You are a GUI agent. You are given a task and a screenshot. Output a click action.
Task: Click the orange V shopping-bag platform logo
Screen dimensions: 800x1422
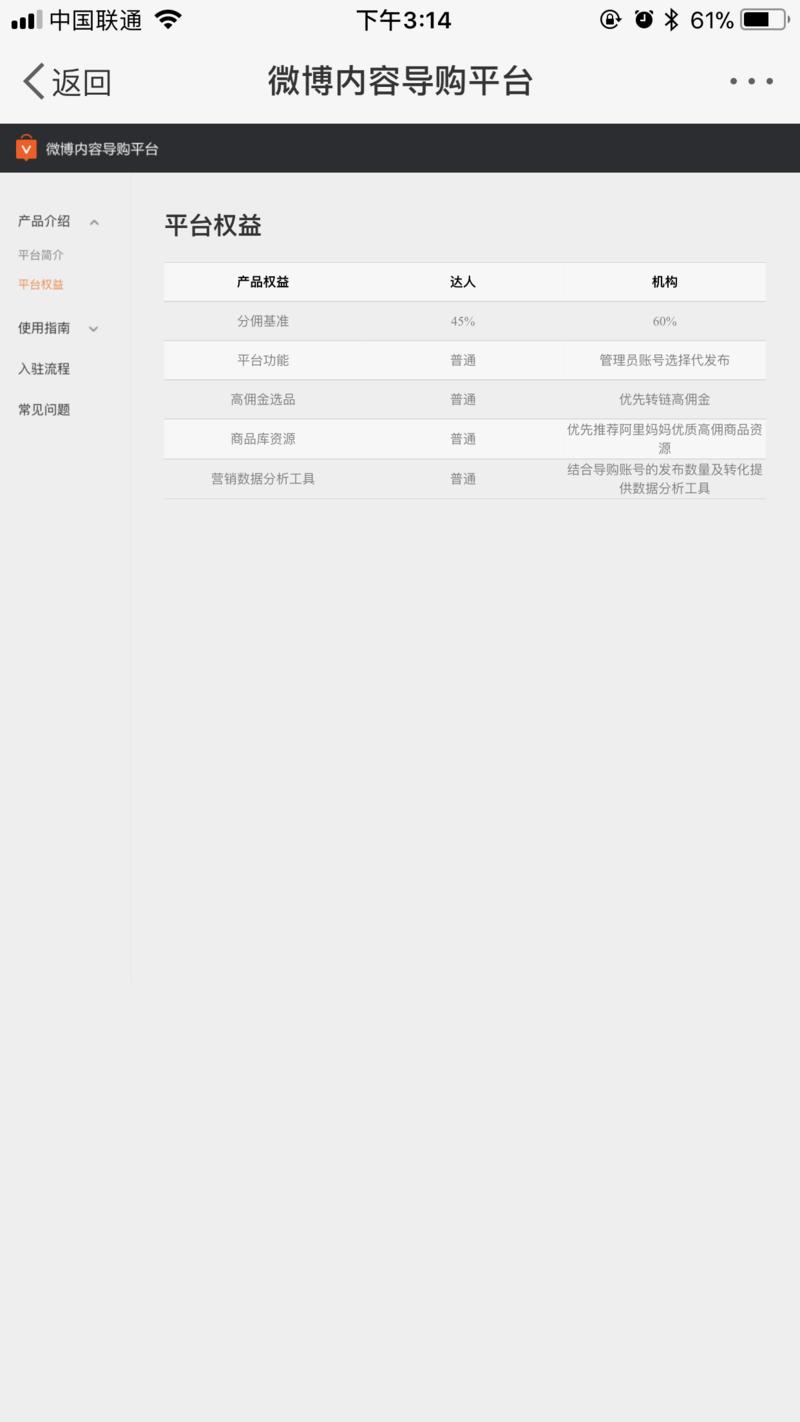click(22, 147)
